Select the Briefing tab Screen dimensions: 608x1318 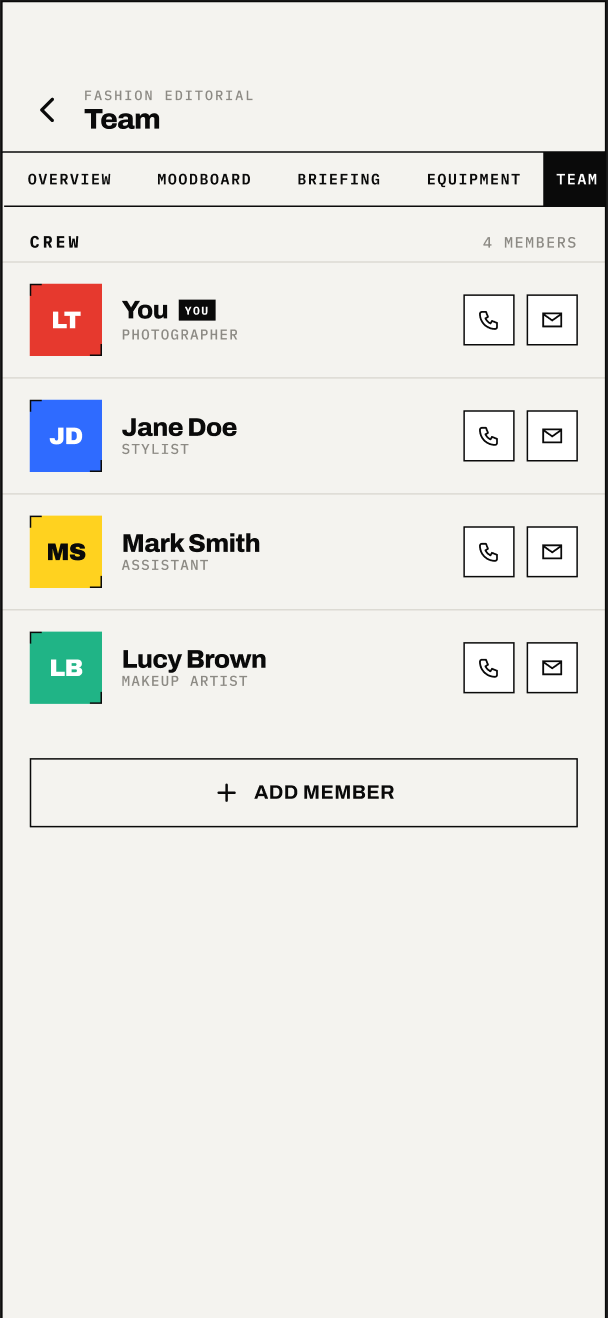(339, 180)
